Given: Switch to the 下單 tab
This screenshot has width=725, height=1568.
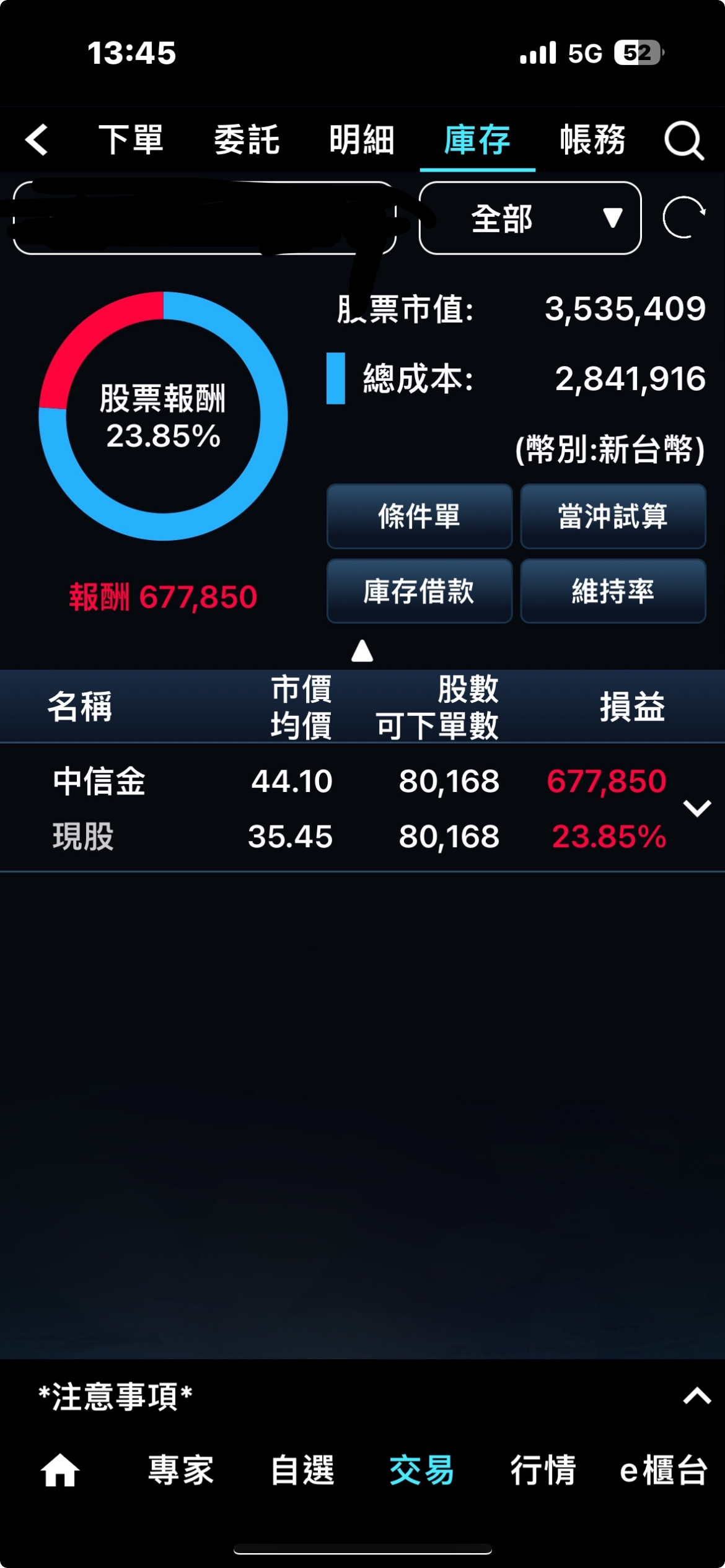Looking at the screenshot, I should tap(131, 139).
